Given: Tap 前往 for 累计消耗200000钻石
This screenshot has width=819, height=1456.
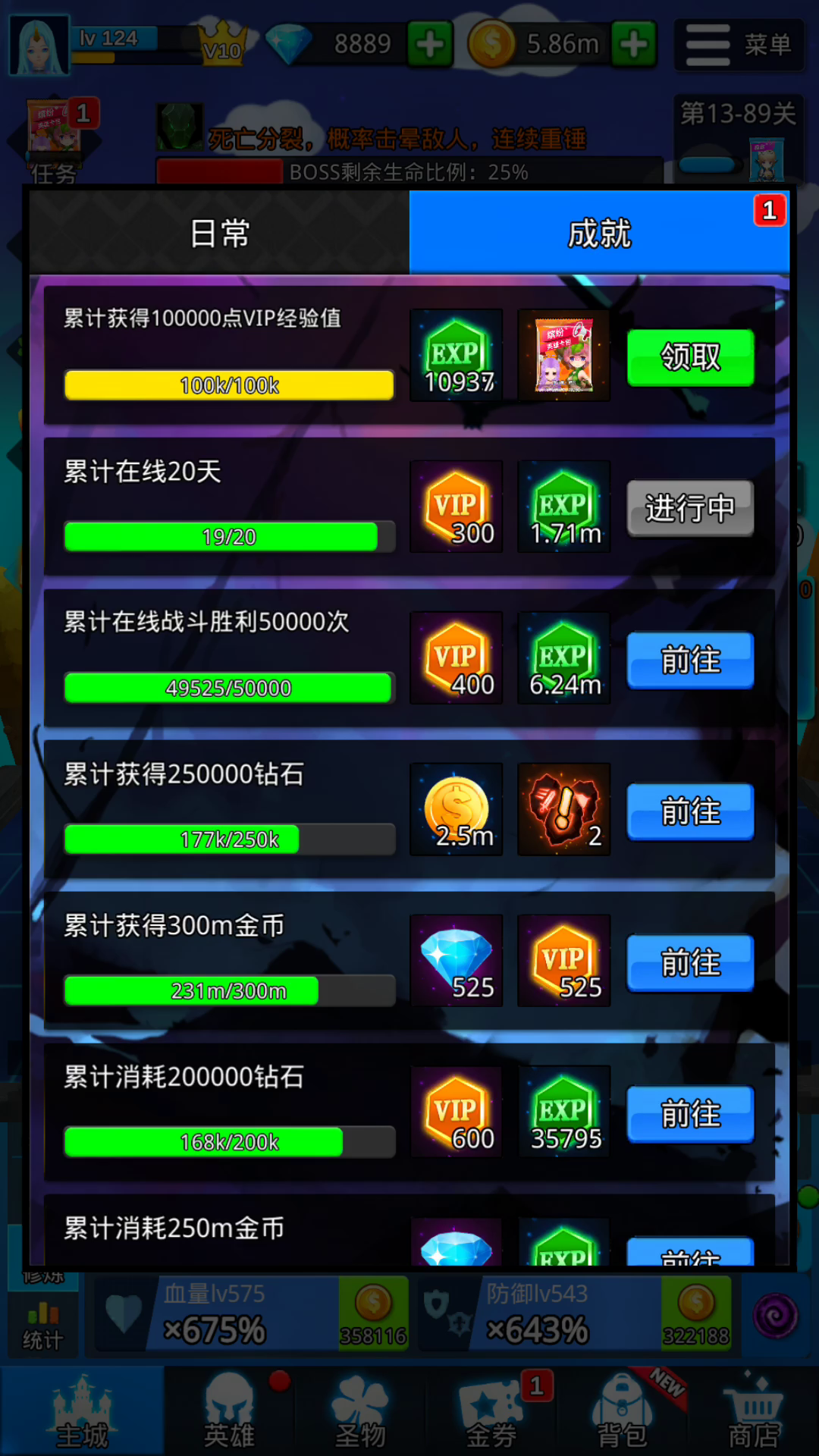Looking at the screenshot, I should [690, 1114].
